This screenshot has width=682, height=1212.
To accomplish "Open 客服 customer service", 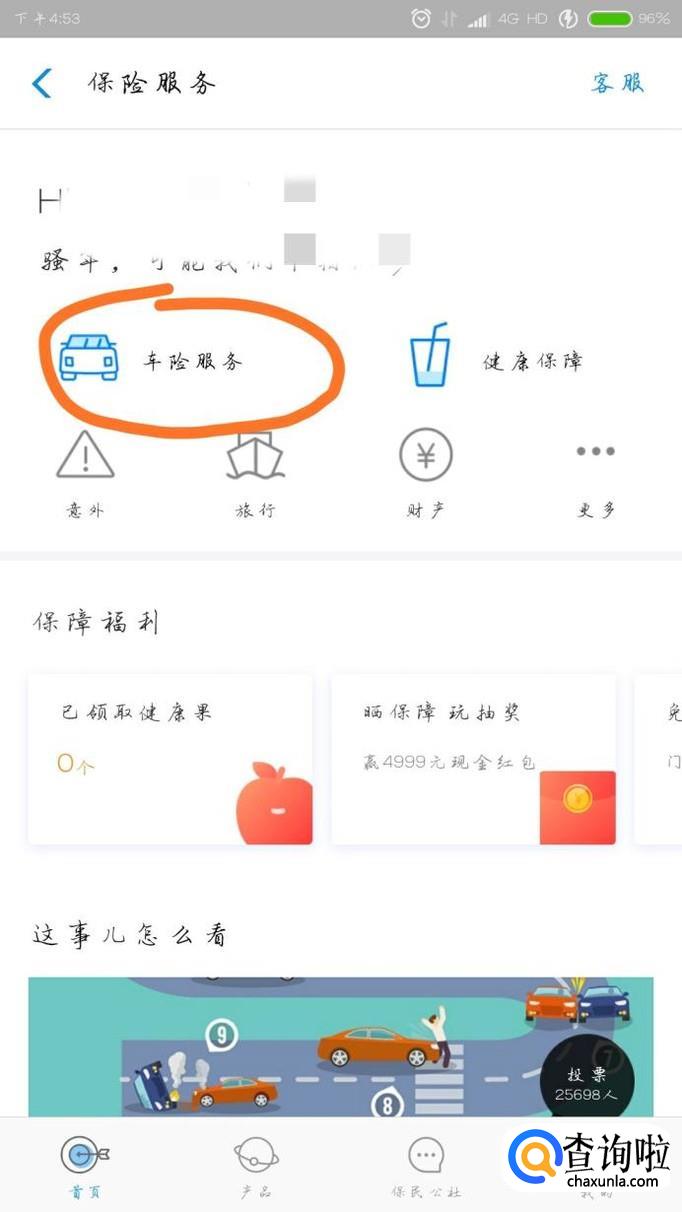I will [x=617, y=83].
